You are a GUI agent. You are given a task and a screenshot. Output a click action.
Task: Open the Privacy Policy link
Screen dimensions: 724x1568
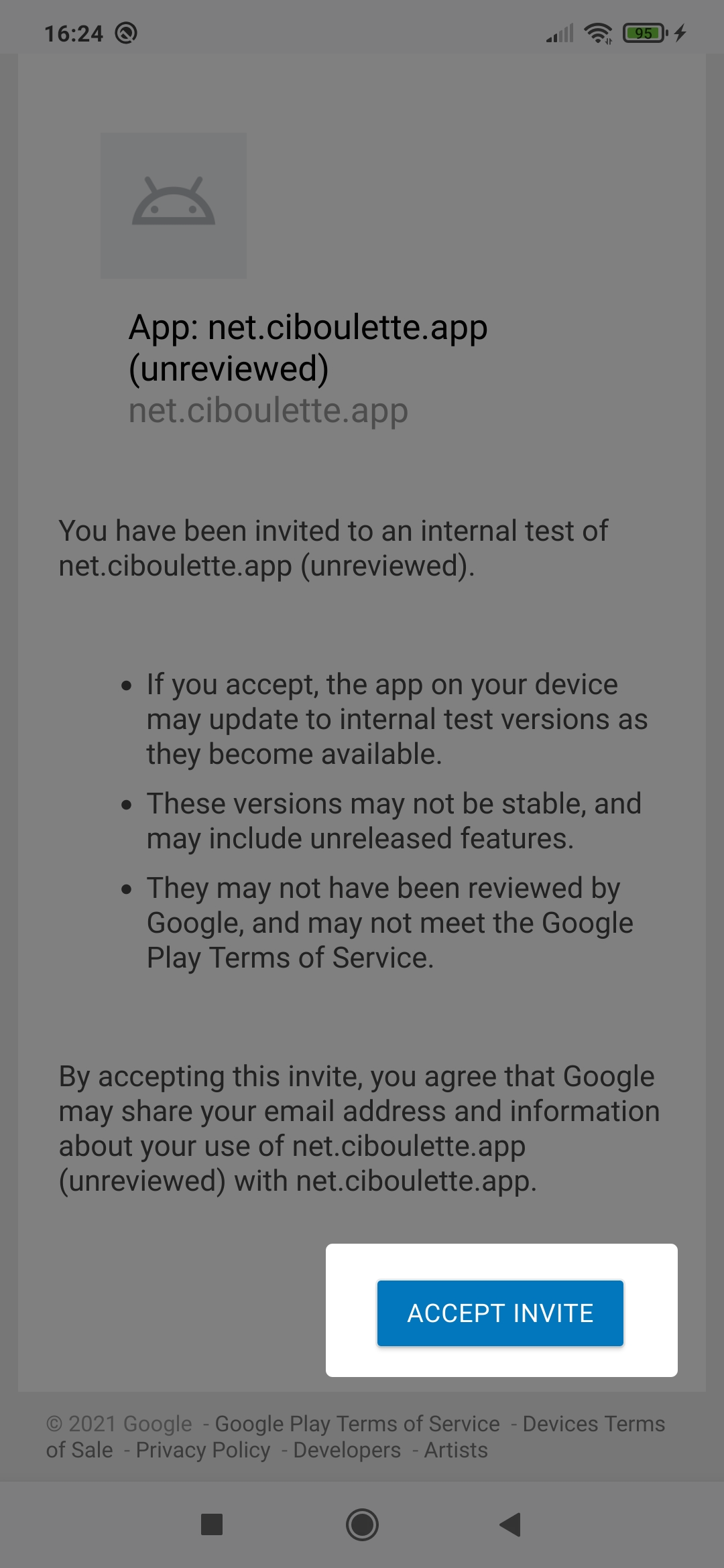coord(203,1450)
